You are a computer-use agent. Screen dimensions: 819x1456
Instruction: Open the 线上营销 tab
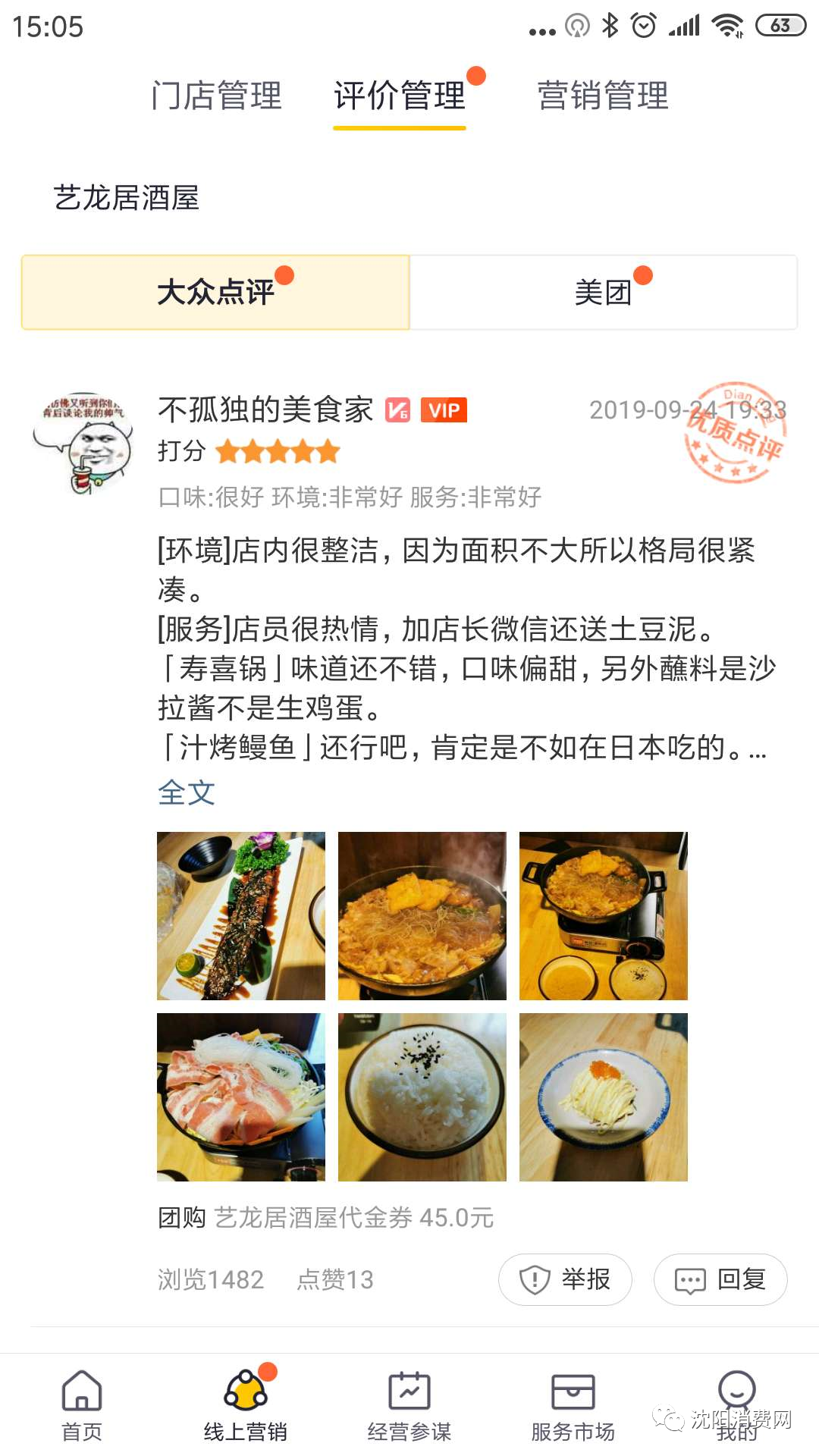click(246, 1405)
